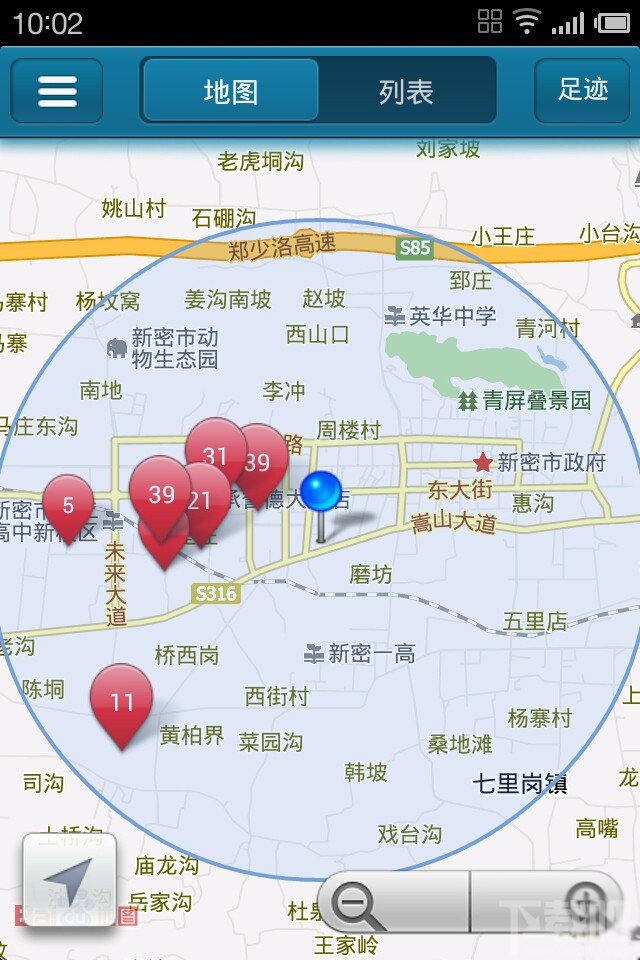Screen dimensions: 640x960
Task: Center map on my current location
Action: click(x=69, y=879)
